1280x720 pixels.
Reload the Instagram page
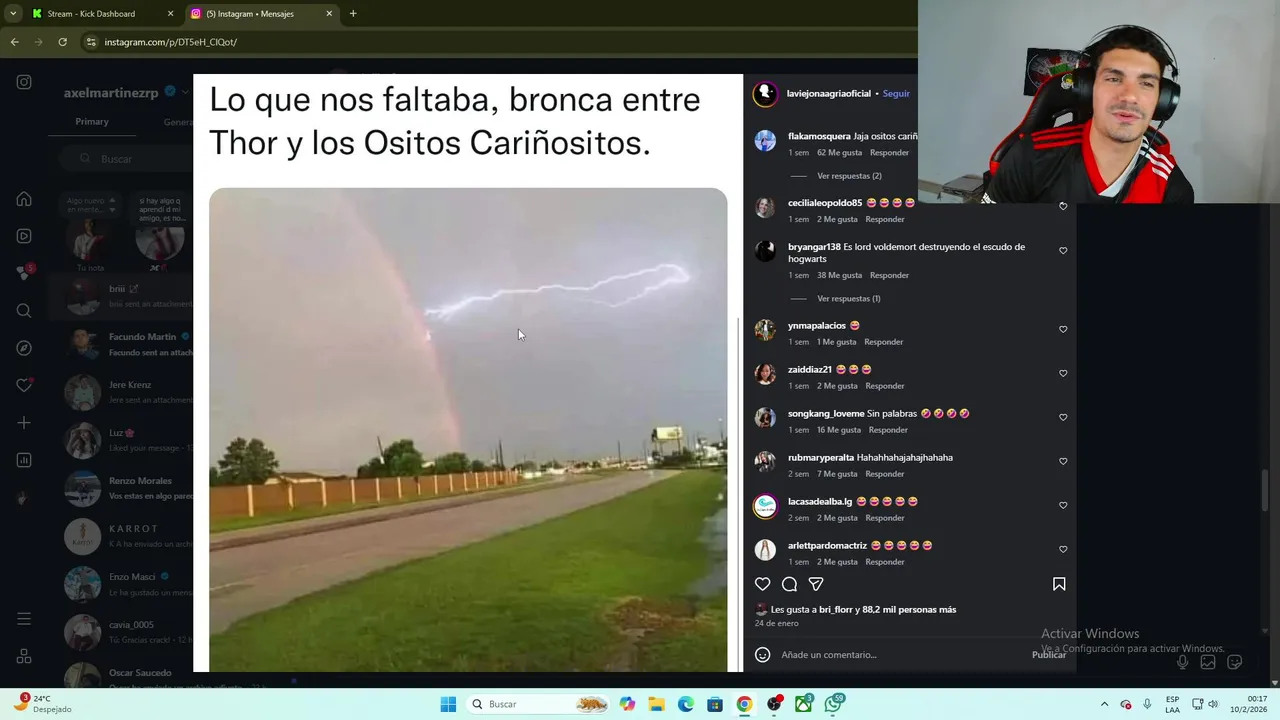tap(62, 42)
